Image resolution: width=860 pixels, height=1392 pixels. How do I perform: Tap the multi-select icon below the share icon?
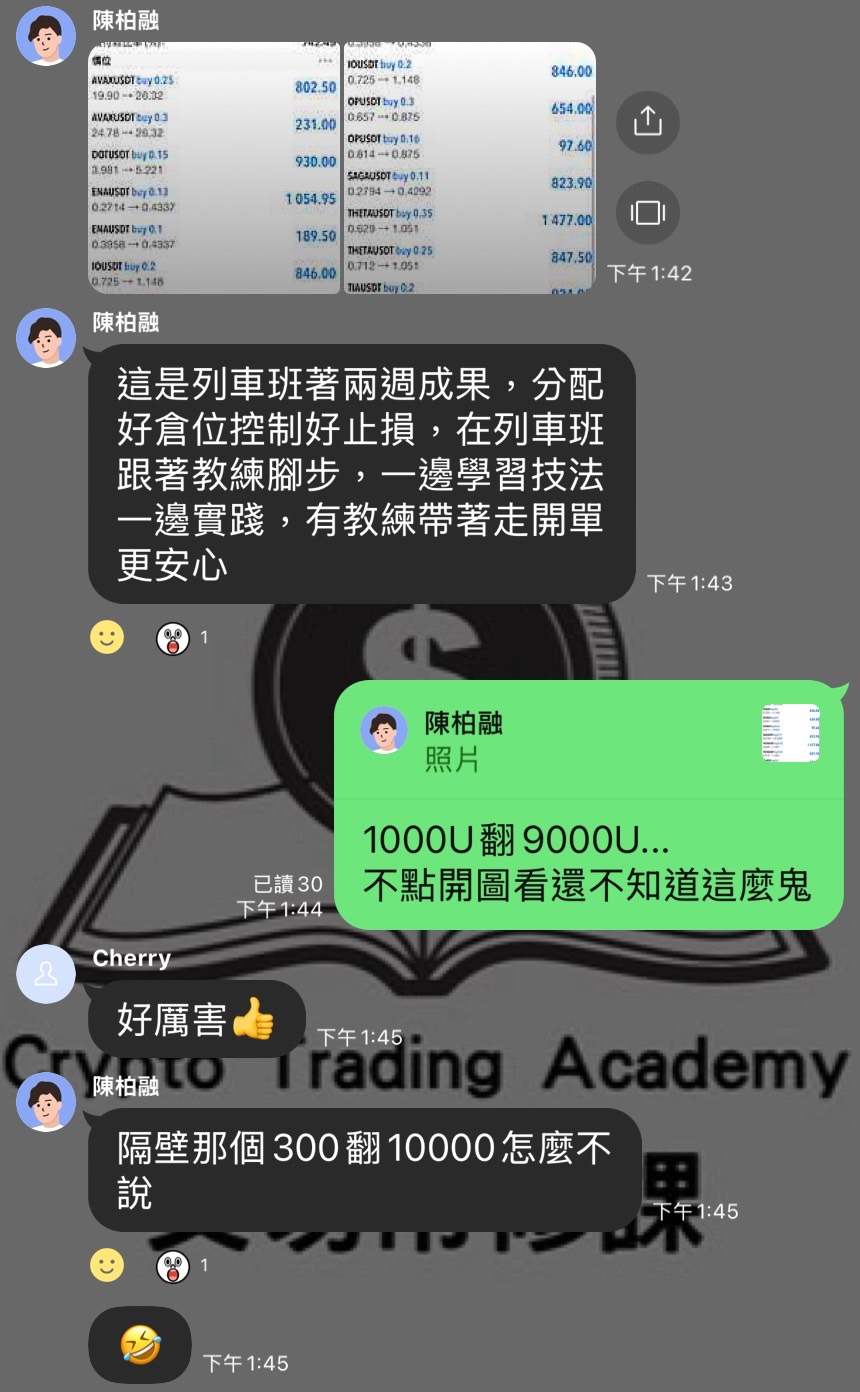pos(647,211)
